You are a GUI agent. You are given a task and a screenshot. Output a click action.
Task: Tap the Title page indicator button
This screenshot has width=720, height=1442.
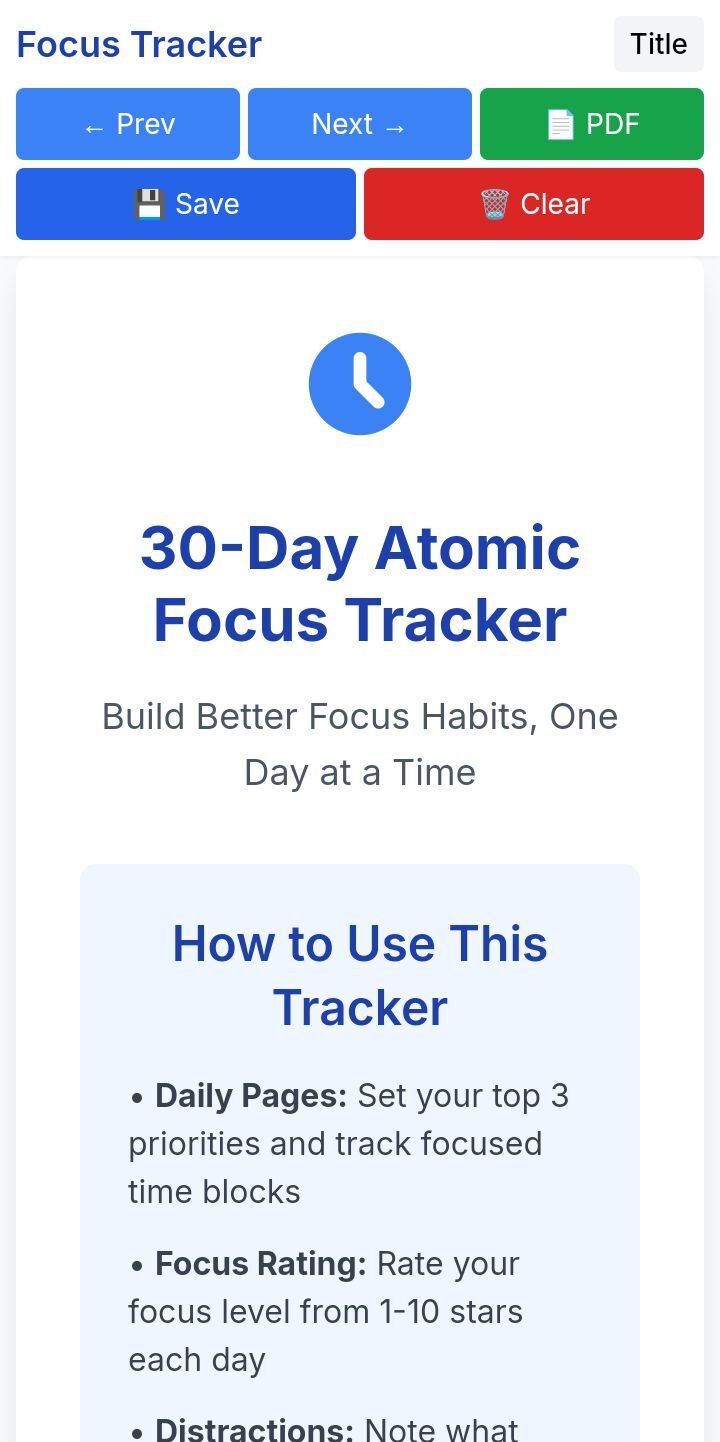coord(658,44)
